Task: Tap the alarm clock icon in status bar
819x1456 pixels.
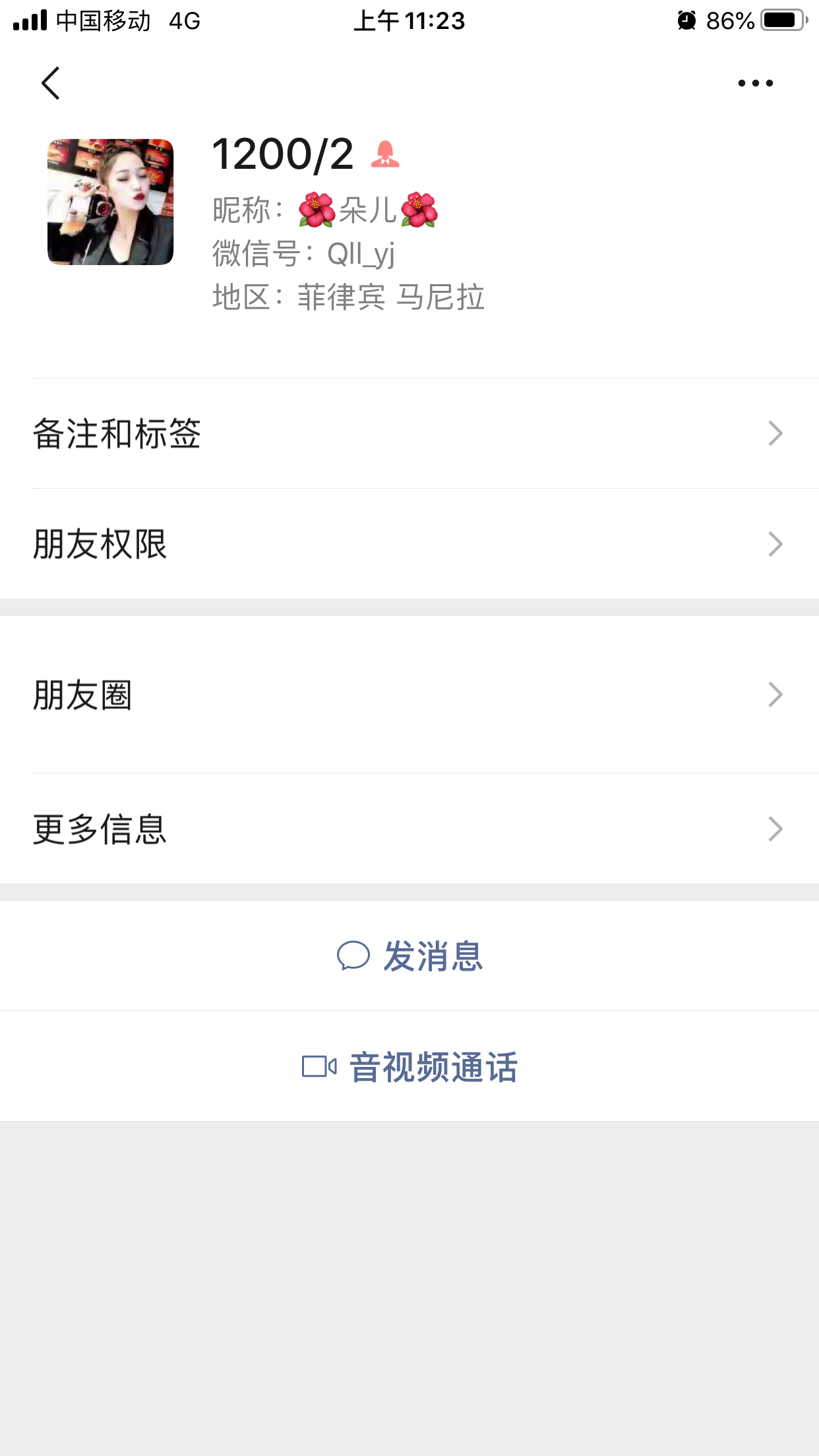Action: pyautogui.click(x=686, y=21)
